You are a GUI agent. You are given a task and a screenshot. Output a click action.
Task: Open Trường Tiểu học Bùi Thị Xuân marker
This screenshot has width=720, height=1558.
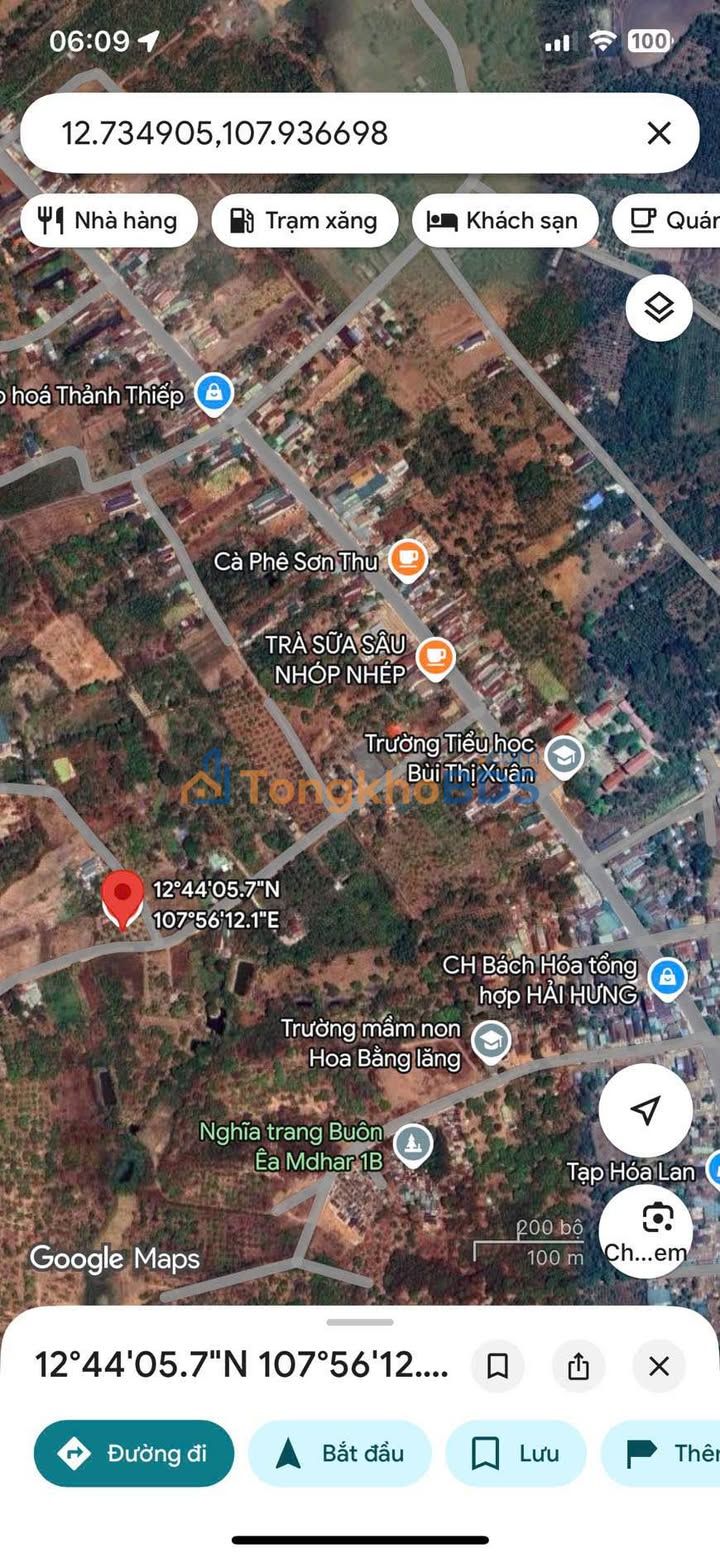click(x=564, y=756)
